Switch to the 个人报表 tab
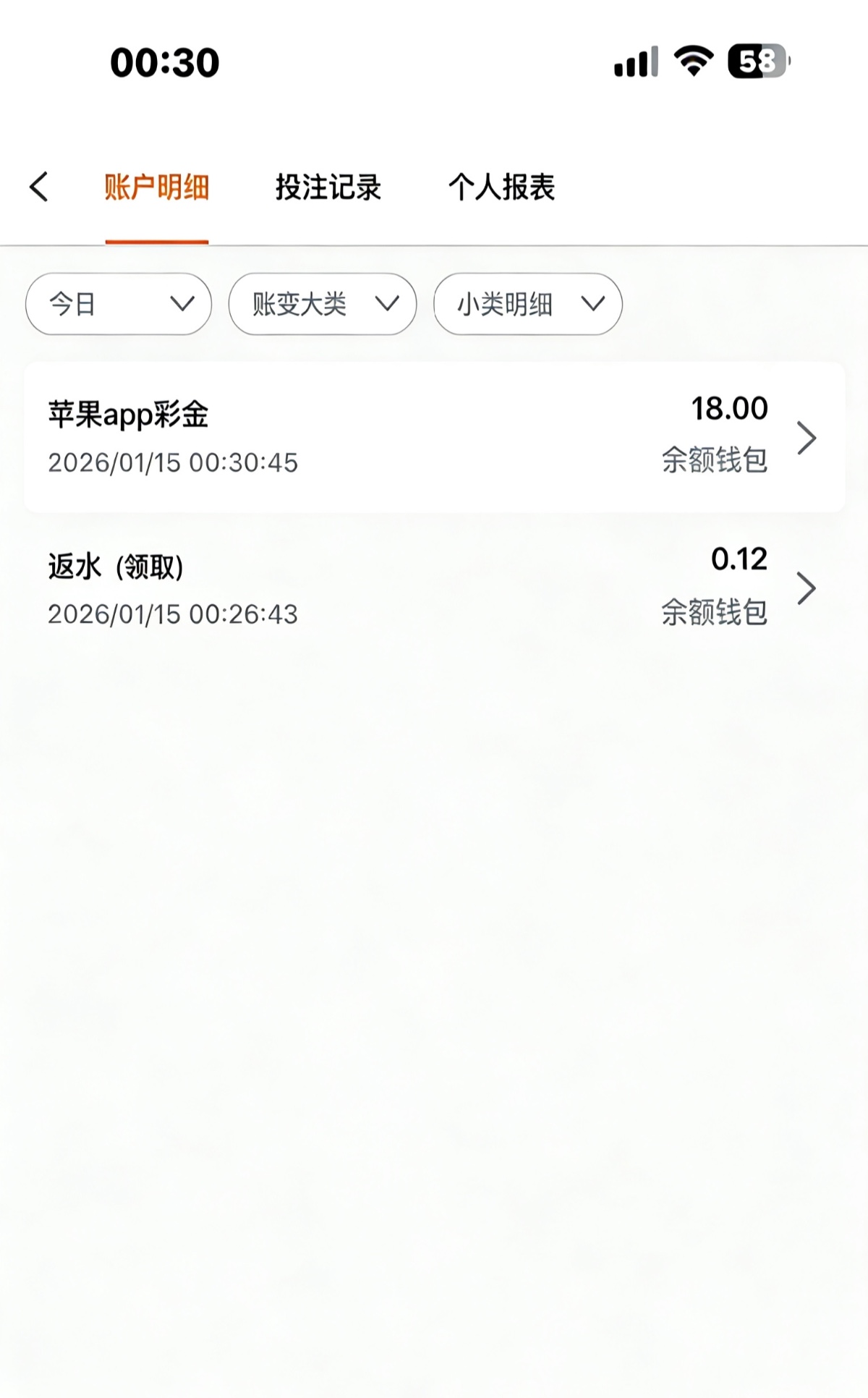The width and height of the screenshot is (868, 1398). tap(501, 187)
